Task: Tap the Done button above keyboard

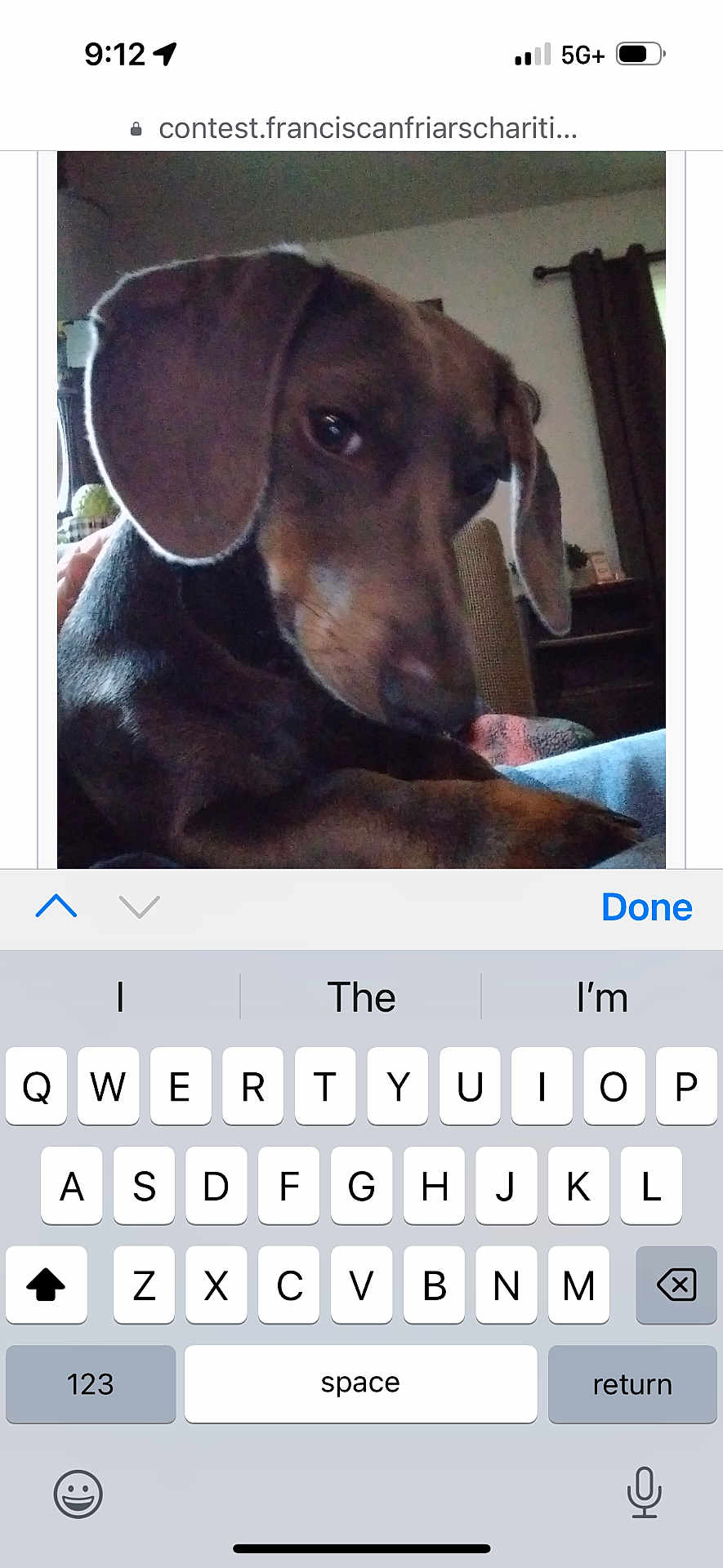Action: (x=646, y=907)
